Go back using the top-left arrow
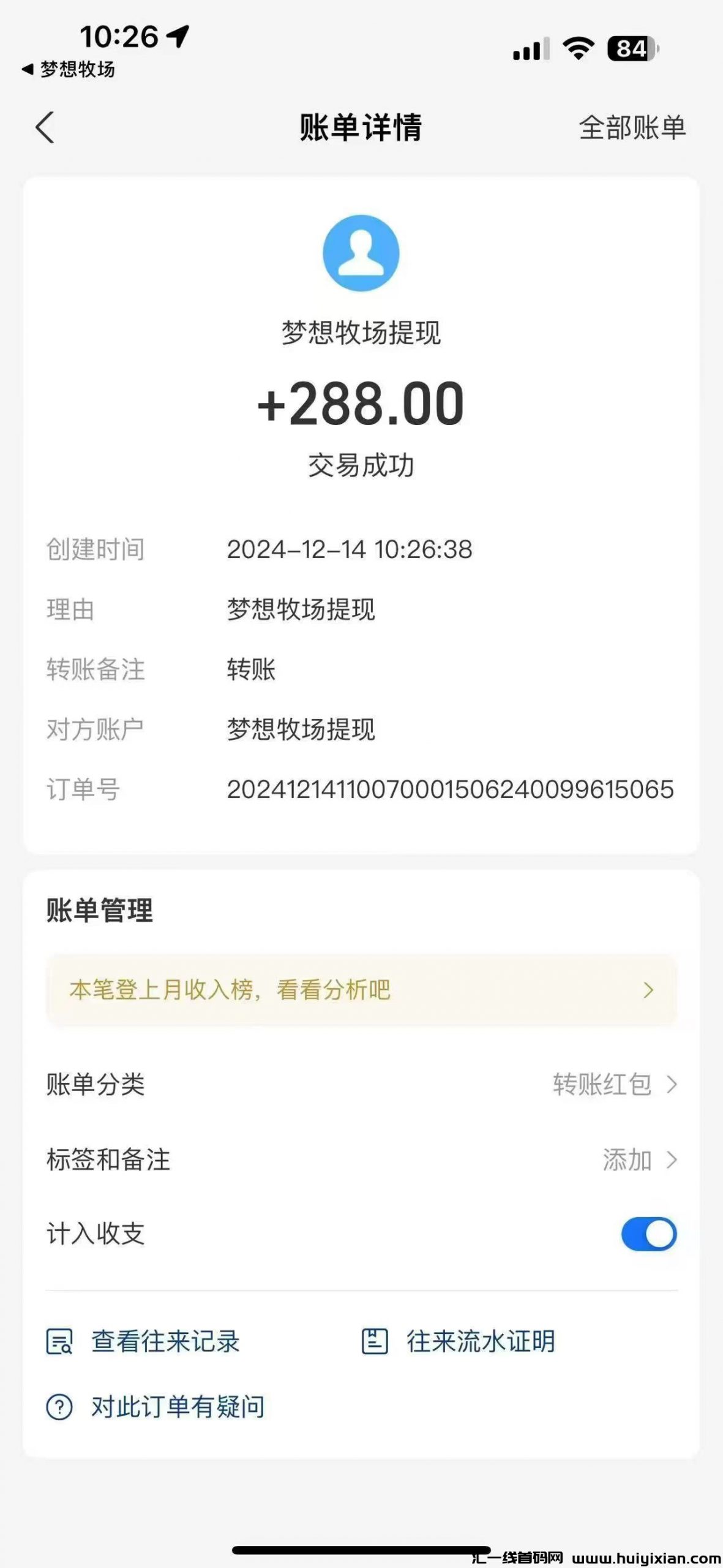This screenshot has height=1568, width=723. click(45, 127)
